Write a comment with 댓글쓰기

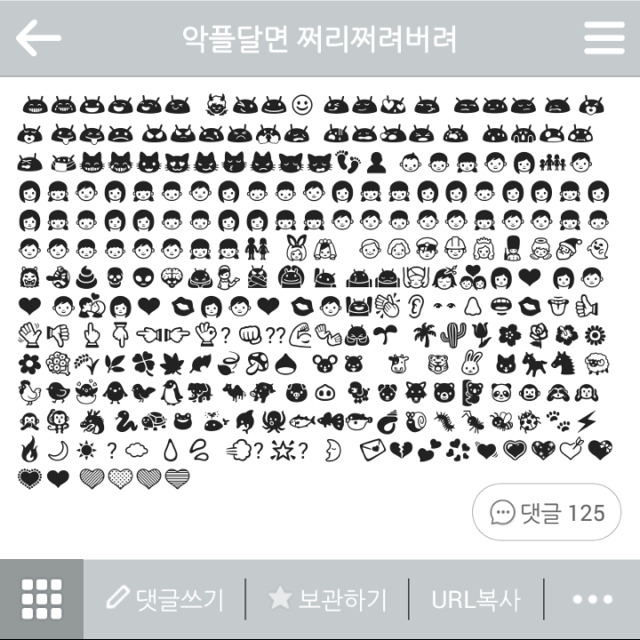(x=165, y=599)
